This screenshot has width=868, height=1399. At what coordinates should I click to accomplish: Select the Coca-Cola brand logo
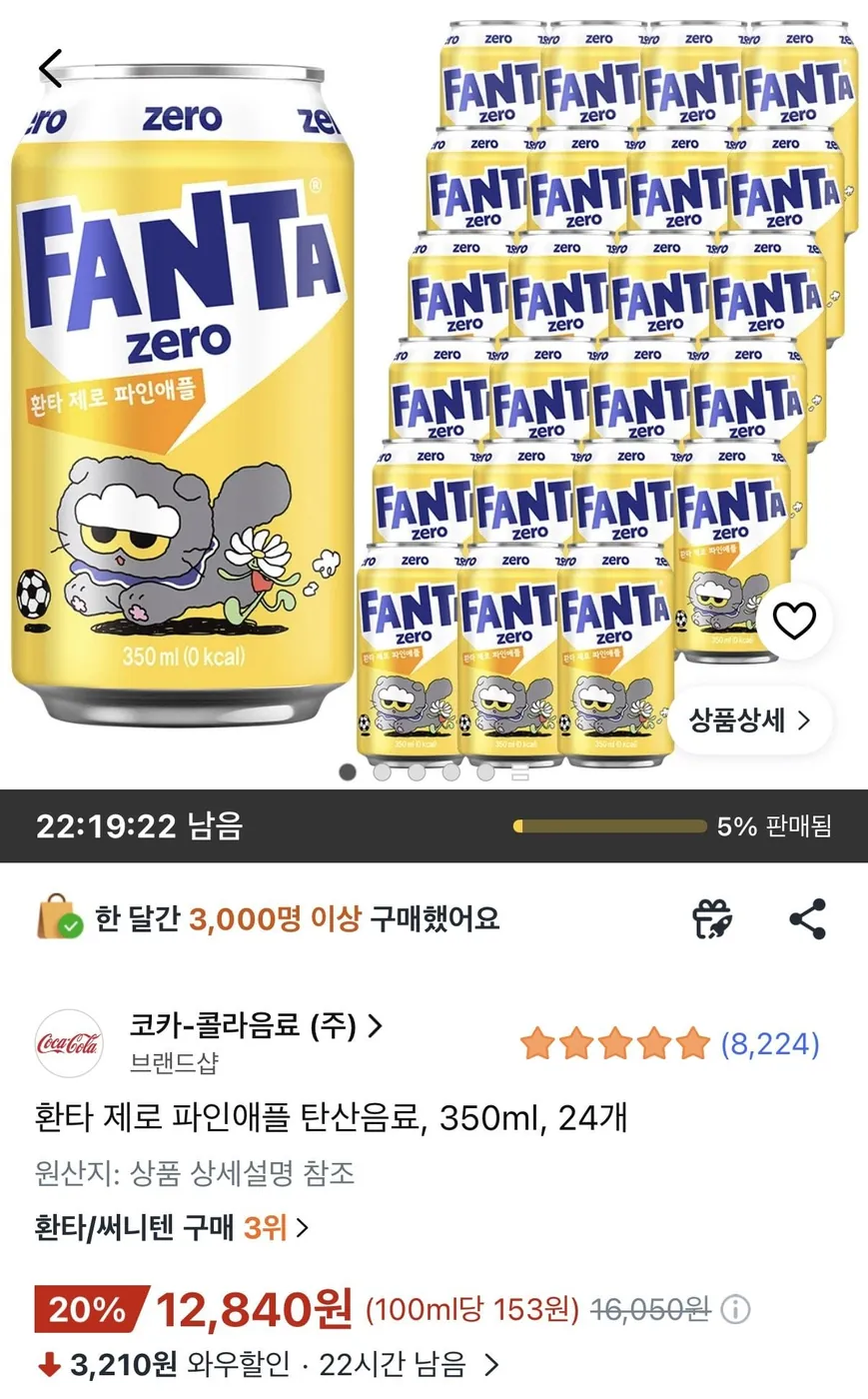coord(66,1042)
